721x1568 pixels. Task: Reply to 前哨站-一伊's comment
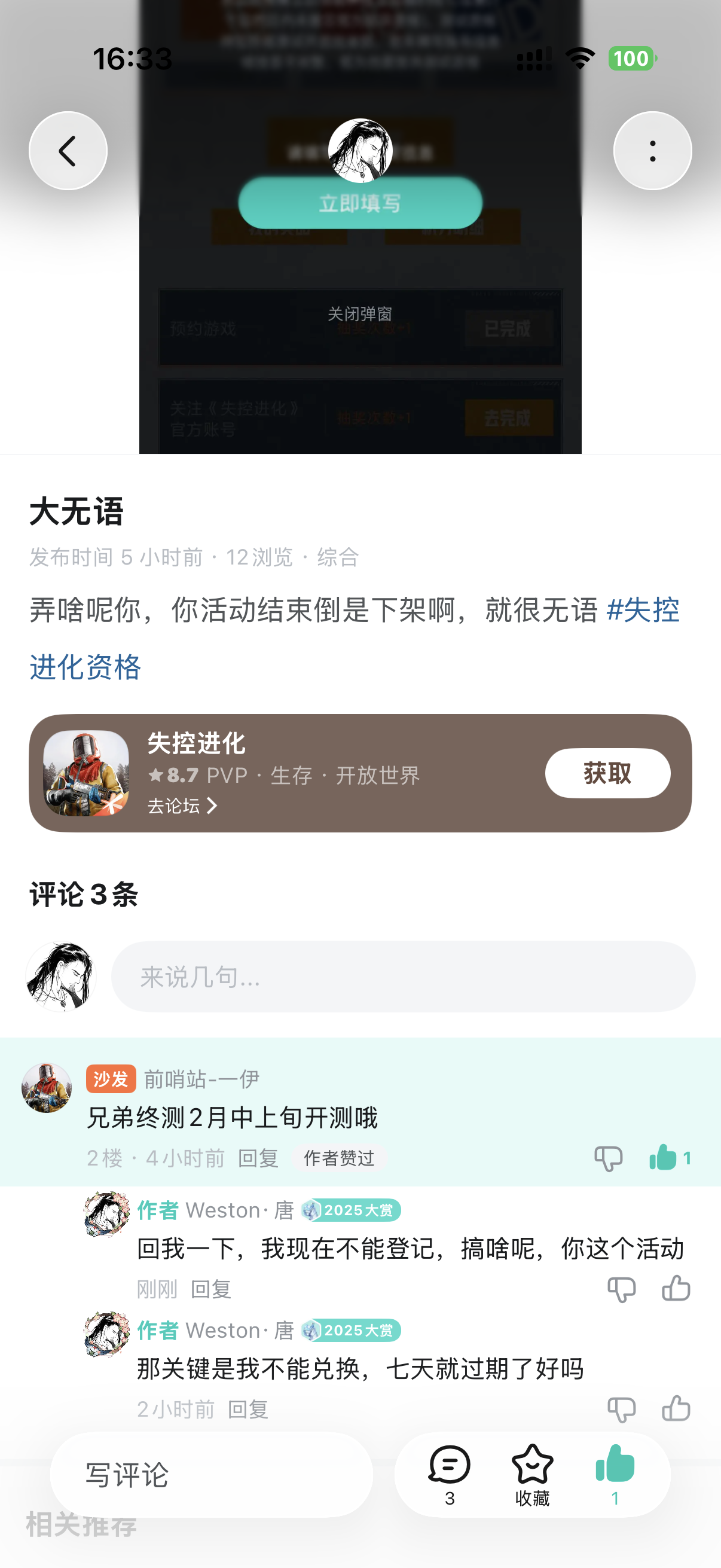pyautogui.click(x=258, y=1158)
